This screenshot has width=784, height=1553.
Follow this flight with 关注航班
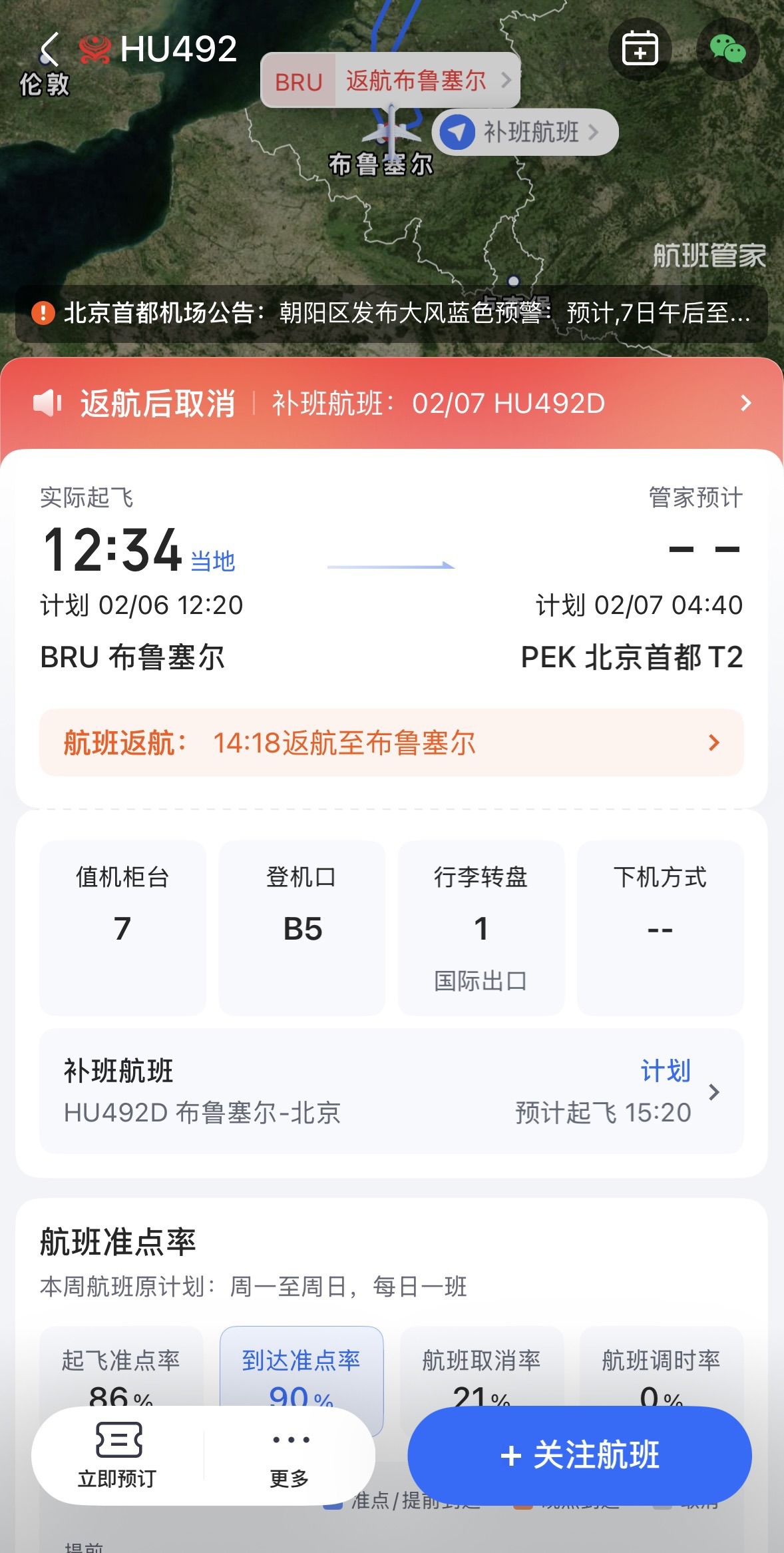coord(580,1455)
